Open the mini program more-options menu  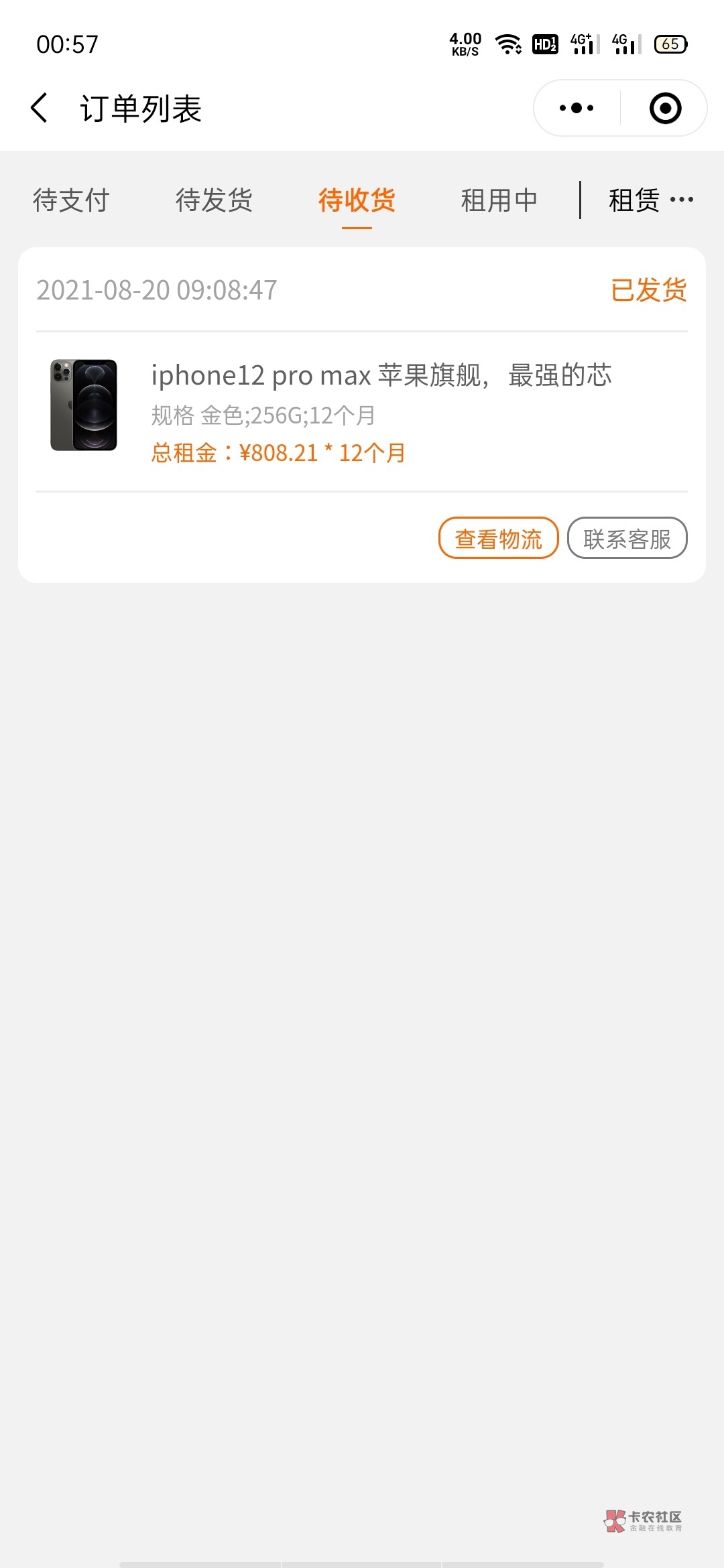point(577,108)
